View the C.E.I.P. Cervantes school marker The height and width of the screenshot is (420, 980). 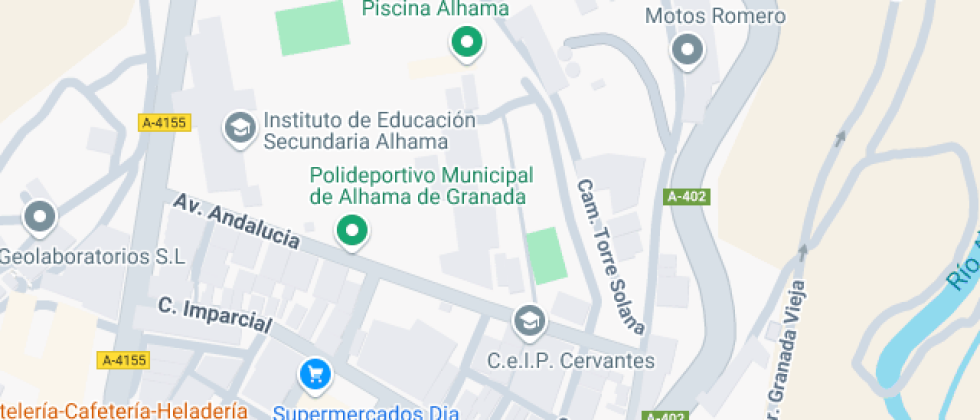point(527,322)
